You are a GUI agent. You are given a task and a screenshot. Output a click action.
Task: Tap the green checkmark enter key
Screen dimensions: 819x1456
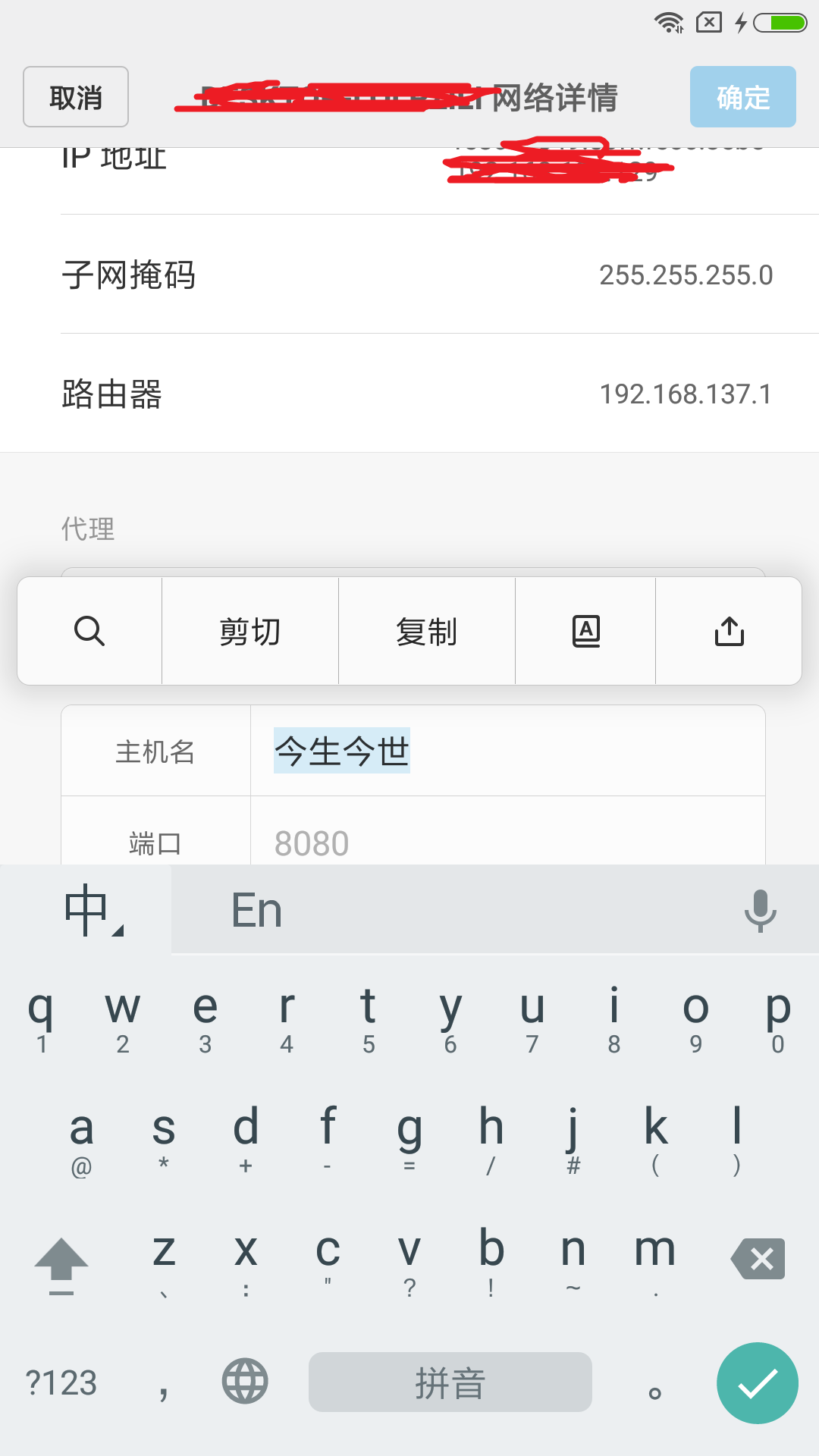[x=757, y=1383]
